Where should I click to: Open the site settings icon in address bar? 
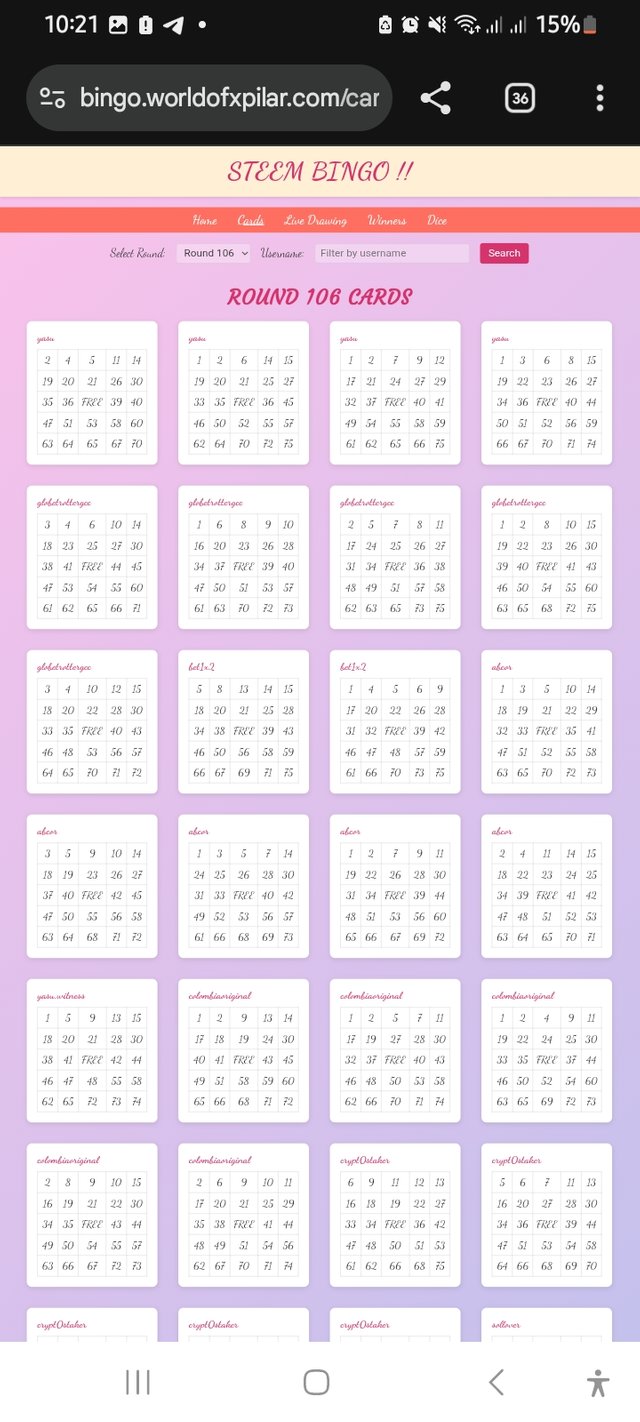tap(52, 98)
